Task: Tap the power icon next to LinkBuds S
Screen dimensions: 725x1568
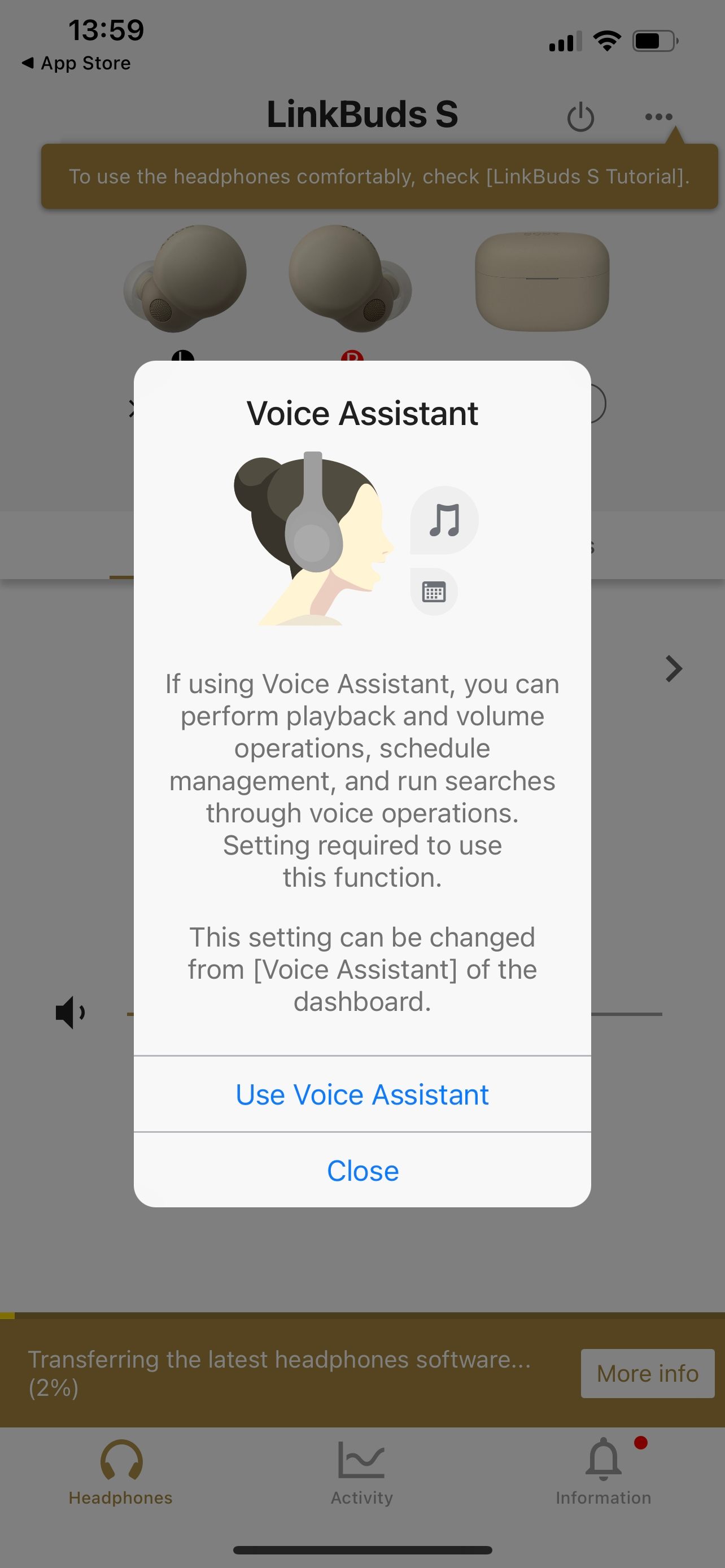Action: [580, 117]
